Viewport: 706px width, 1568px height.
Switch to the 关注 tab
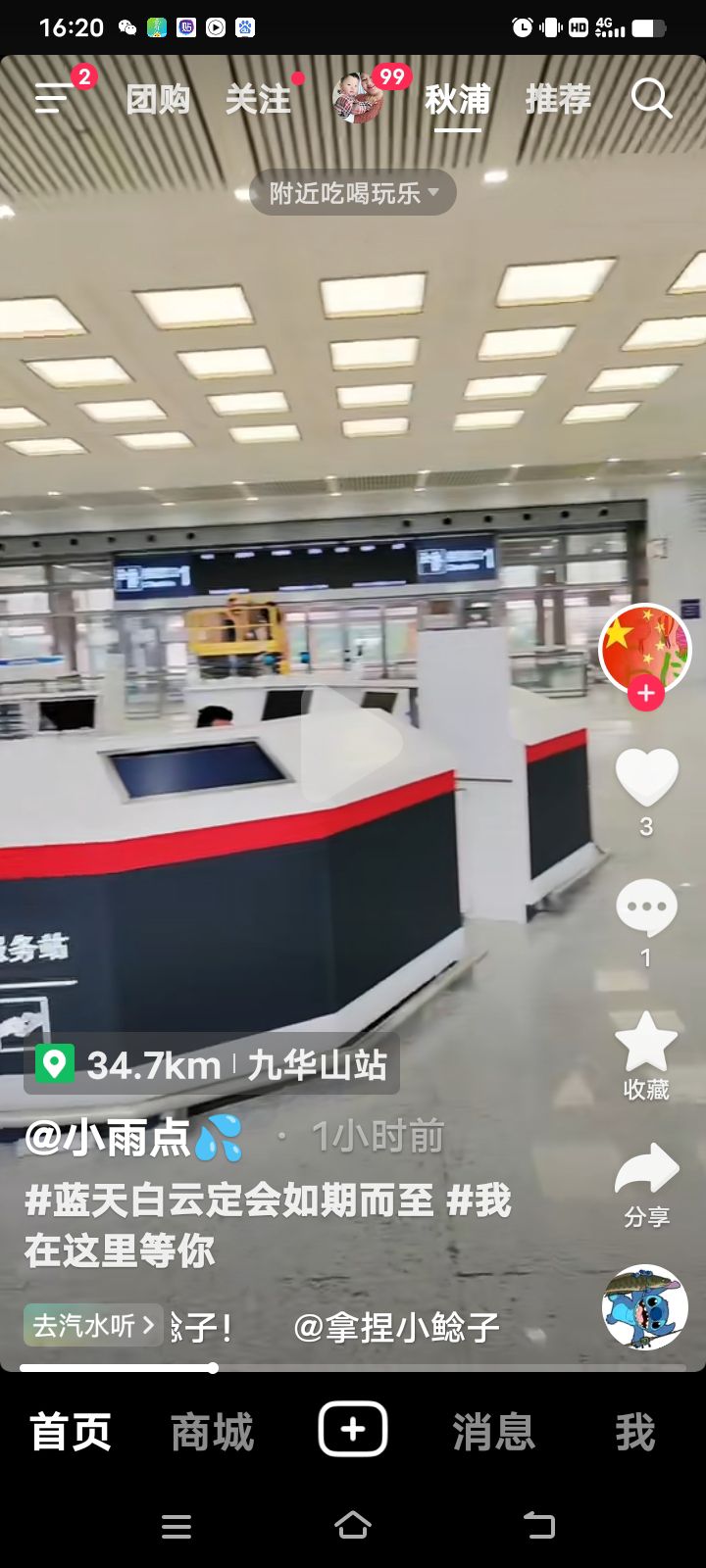coord(258,99)
